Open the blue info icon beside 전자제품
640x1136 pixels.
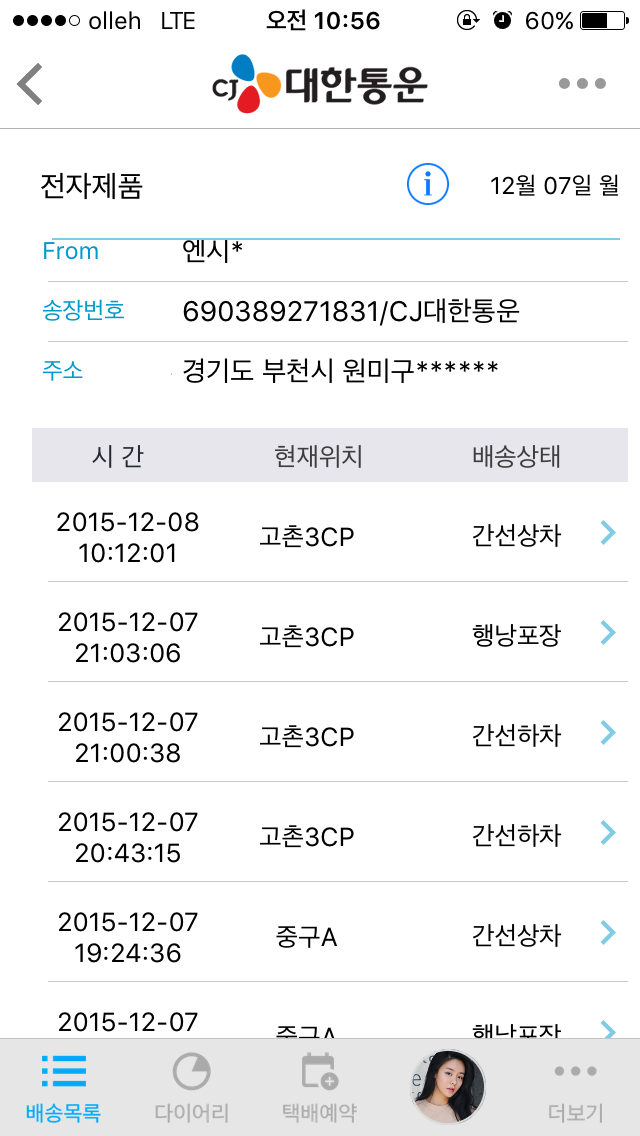(x=428, y=185)
